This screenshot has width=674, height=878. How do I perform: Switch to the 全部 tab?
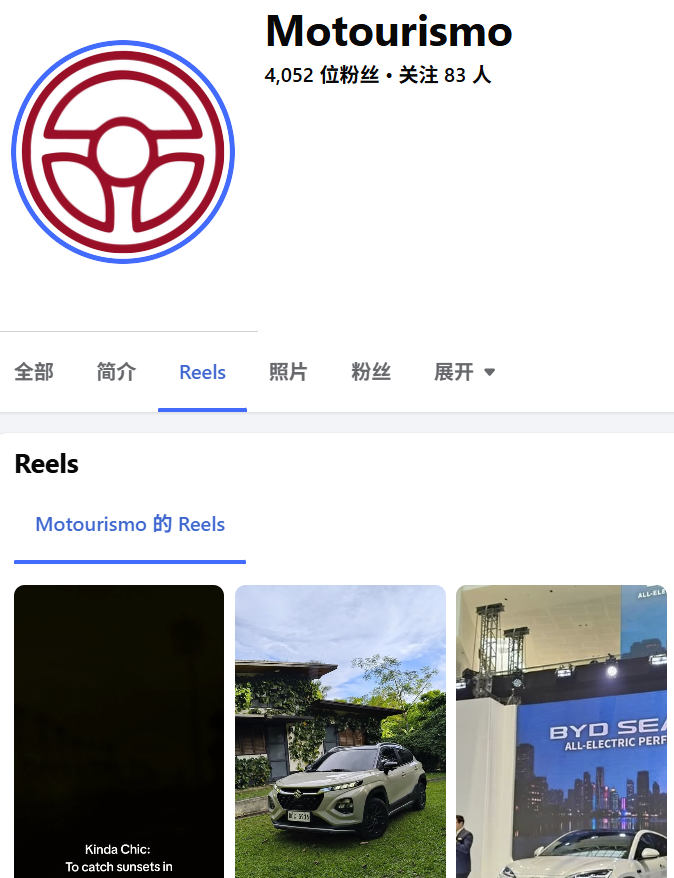tap(34, 372)
